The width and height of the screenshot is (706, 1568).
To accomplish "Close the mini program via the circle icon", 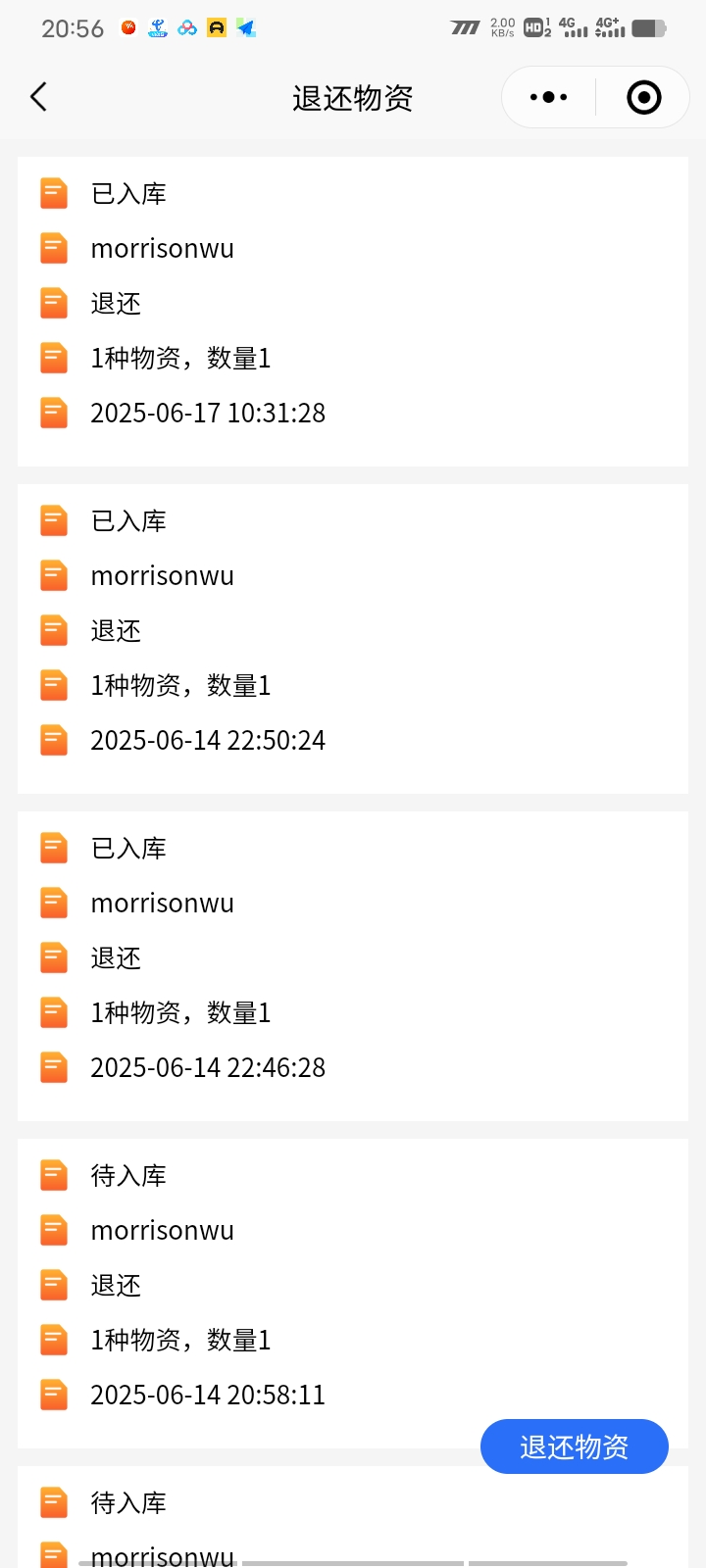I will tap(643, 97).
